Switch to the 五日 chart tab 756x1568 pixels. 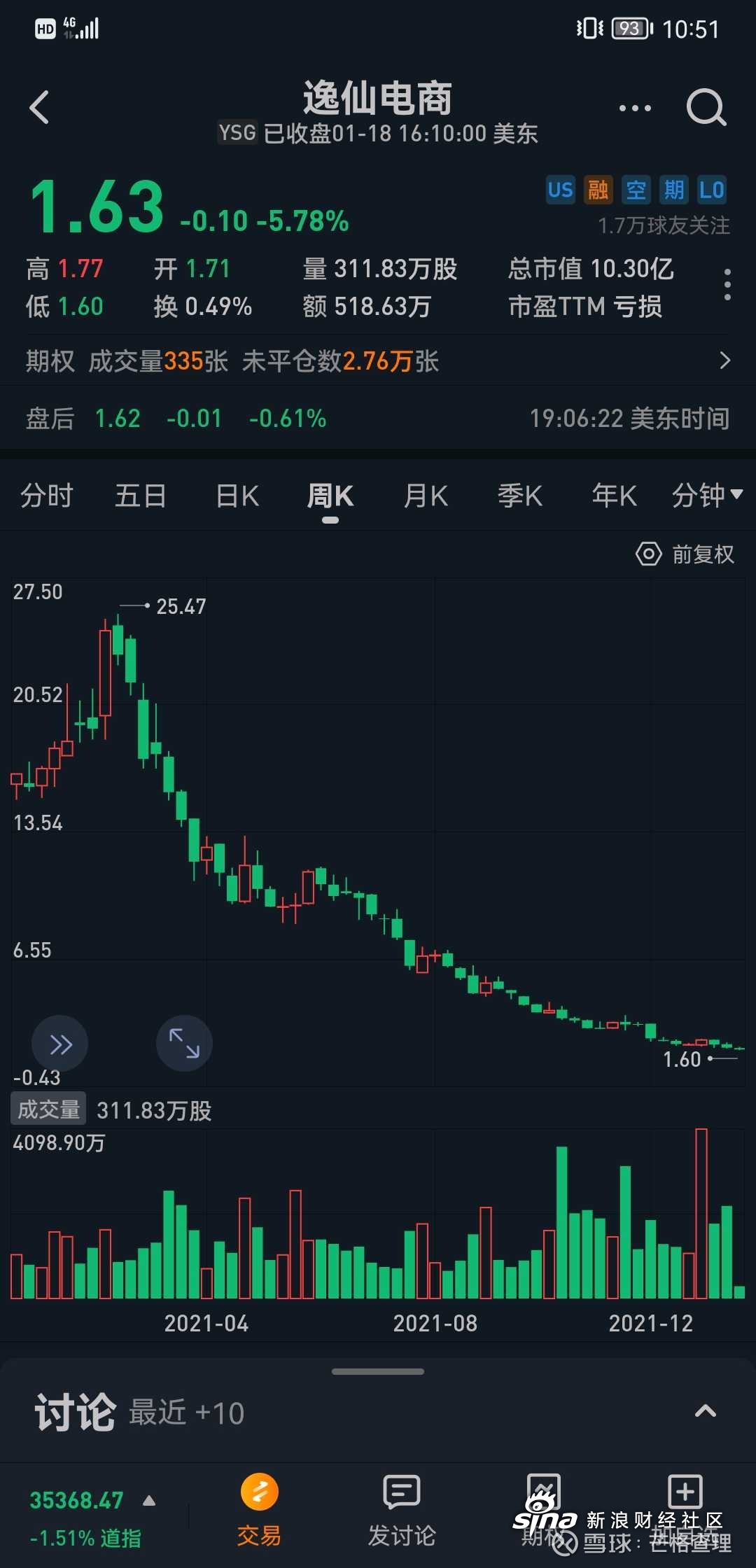pyautogui.click(x=141, y=496)
